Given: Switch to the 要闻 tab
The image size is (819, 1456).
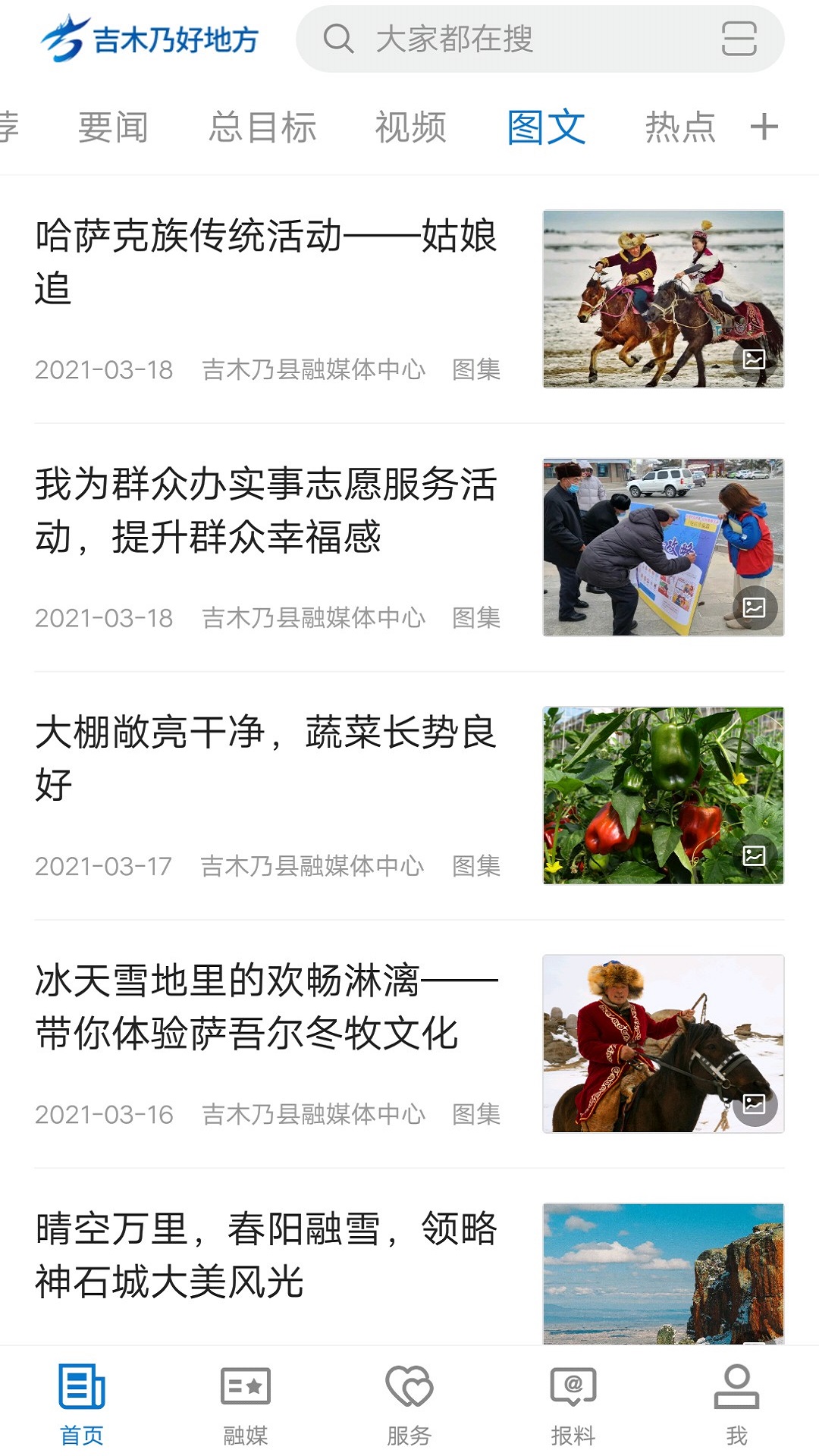Looking at the screenshot, I should point(113,127).
